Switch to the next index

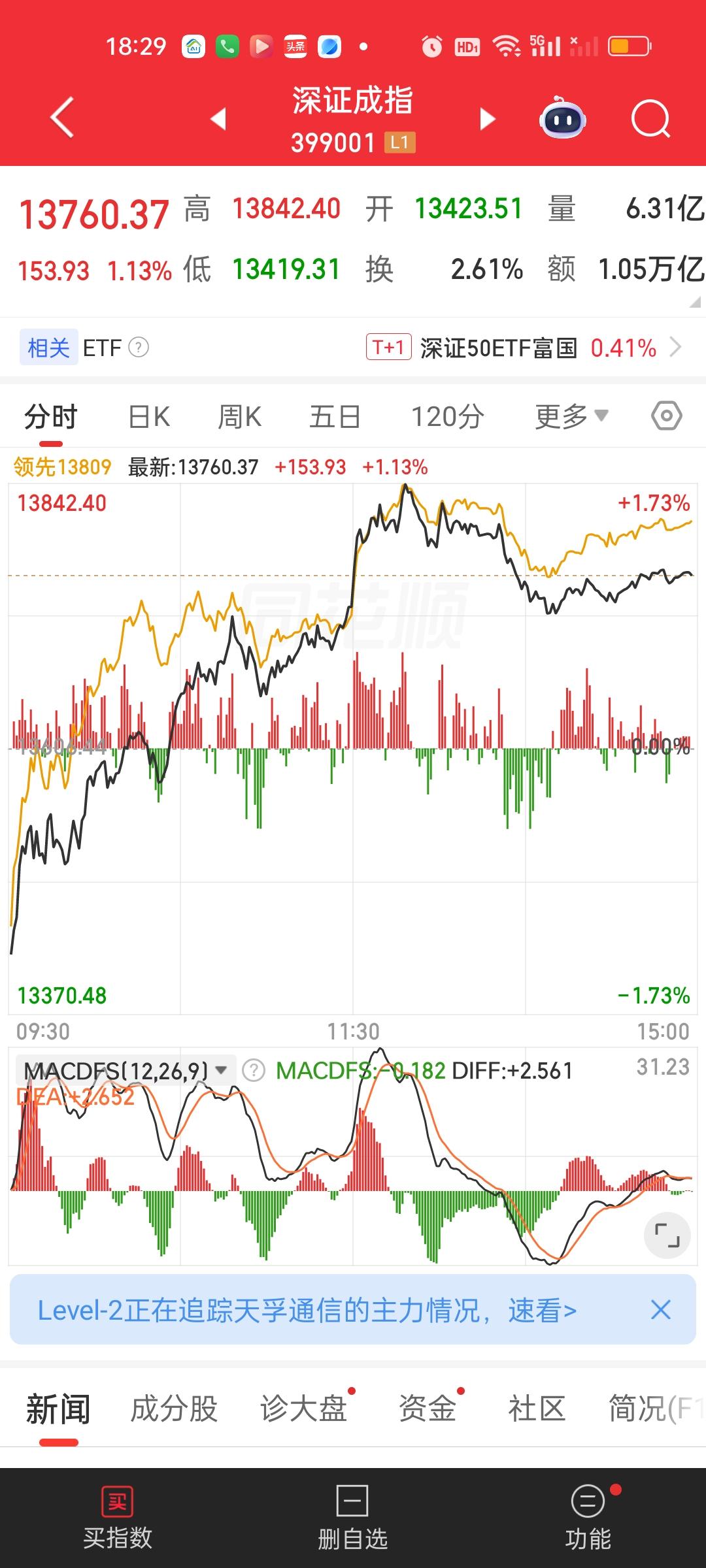pos(487,119)
